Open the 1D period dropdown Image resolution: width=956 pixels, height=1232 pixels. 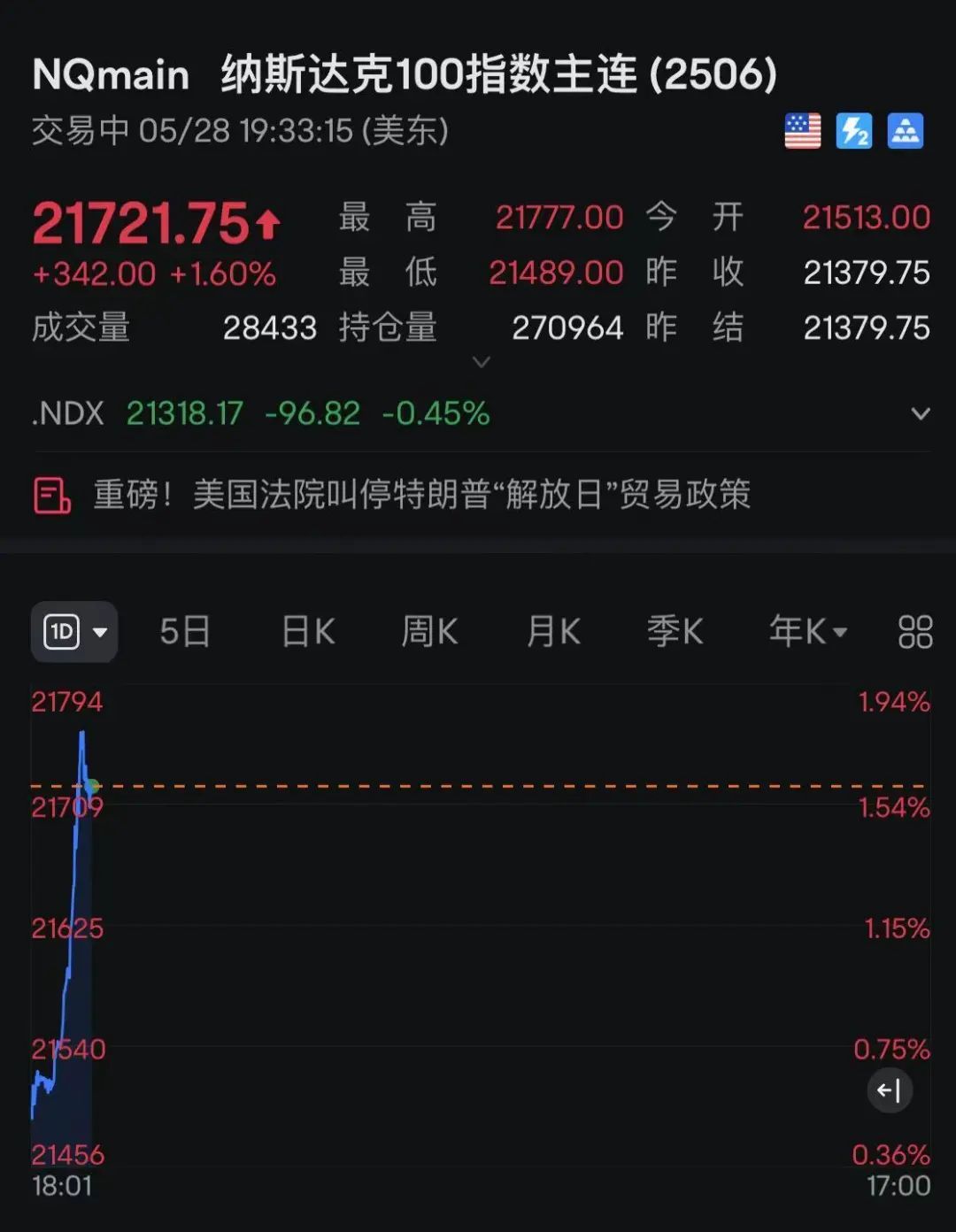tap(74, 630)
